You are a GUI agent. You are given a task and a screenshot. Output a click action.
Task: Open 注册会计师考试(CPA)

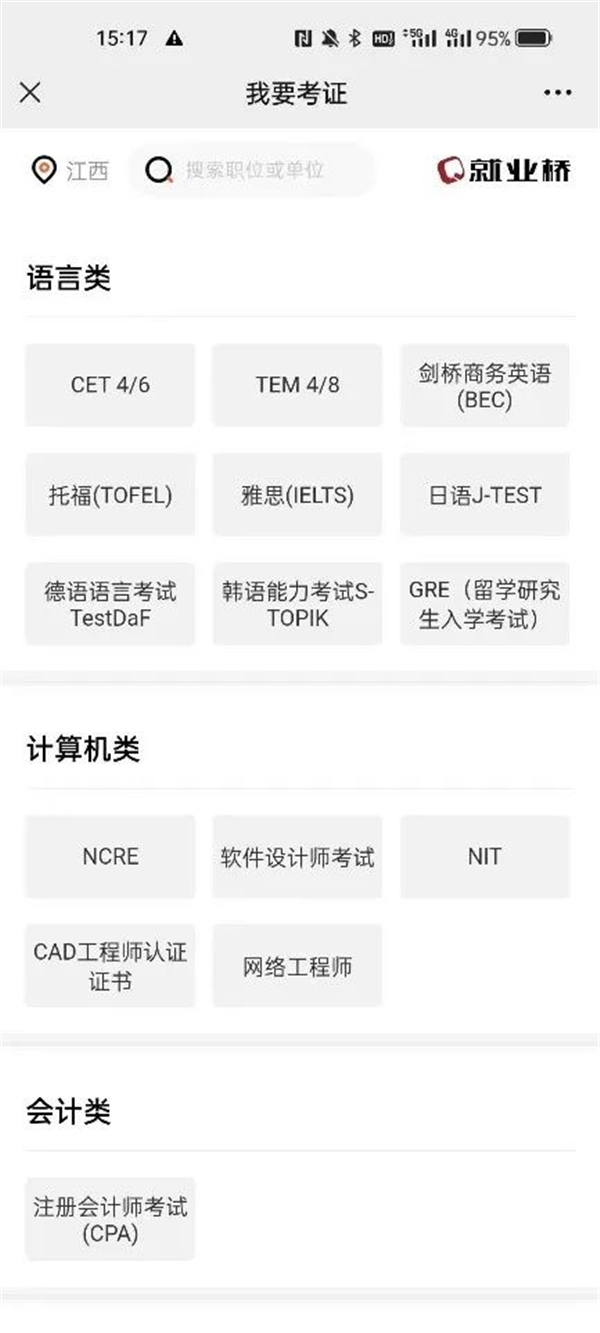point(110,1219)
